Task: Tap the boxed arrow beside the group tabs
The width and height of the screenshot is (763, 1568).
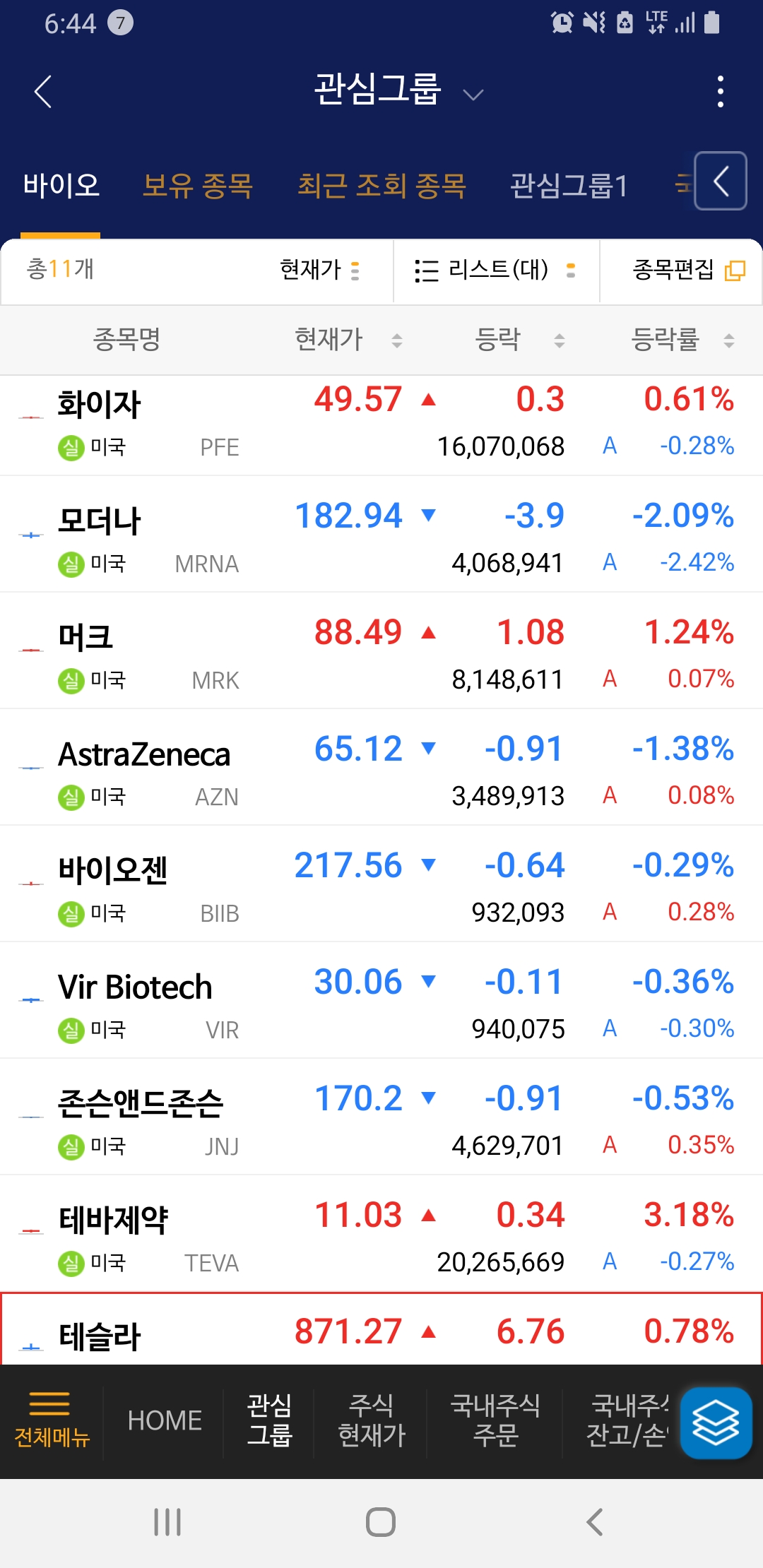Action: [721, 181]
